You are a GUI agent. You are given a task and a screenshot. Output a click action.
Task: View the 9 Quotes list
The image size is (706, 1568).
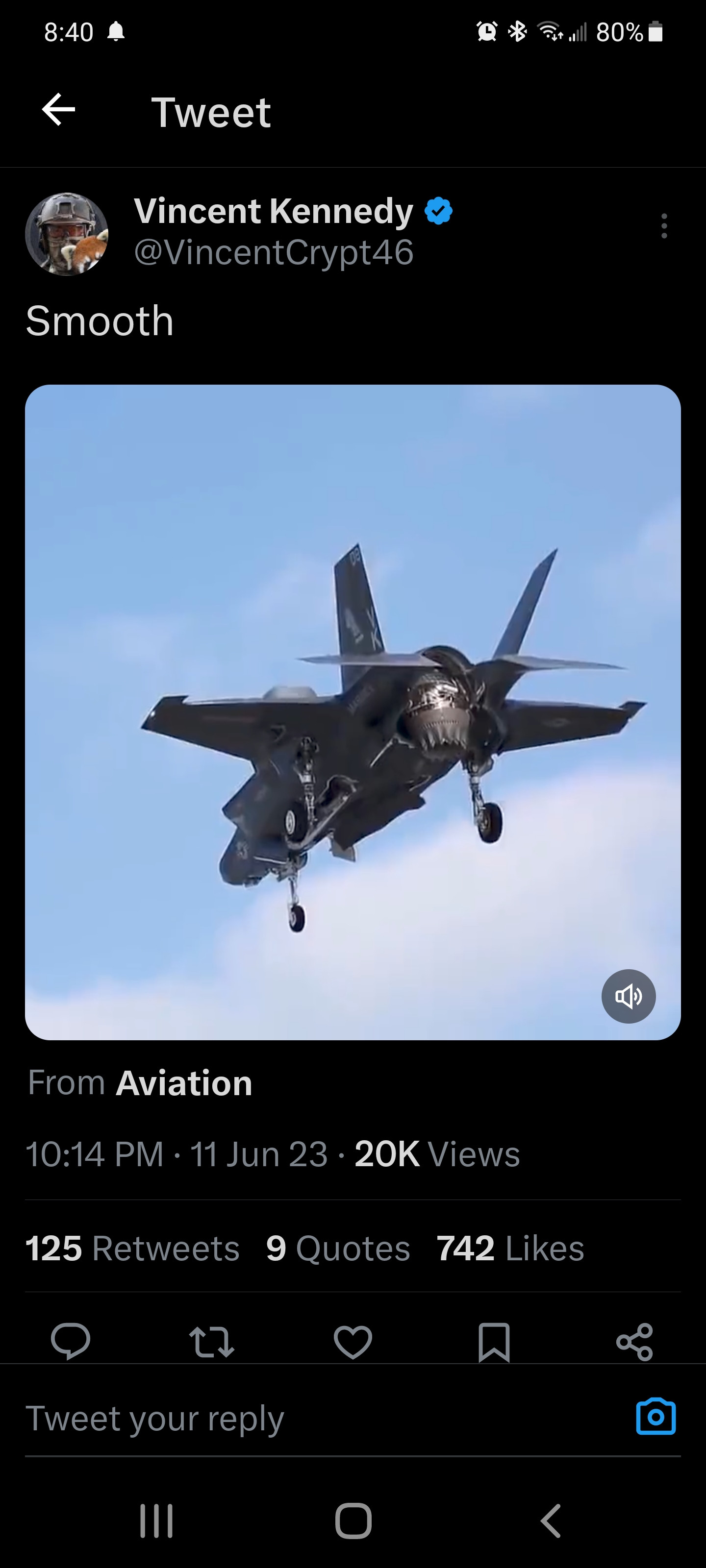click(x=337, y=1249)
